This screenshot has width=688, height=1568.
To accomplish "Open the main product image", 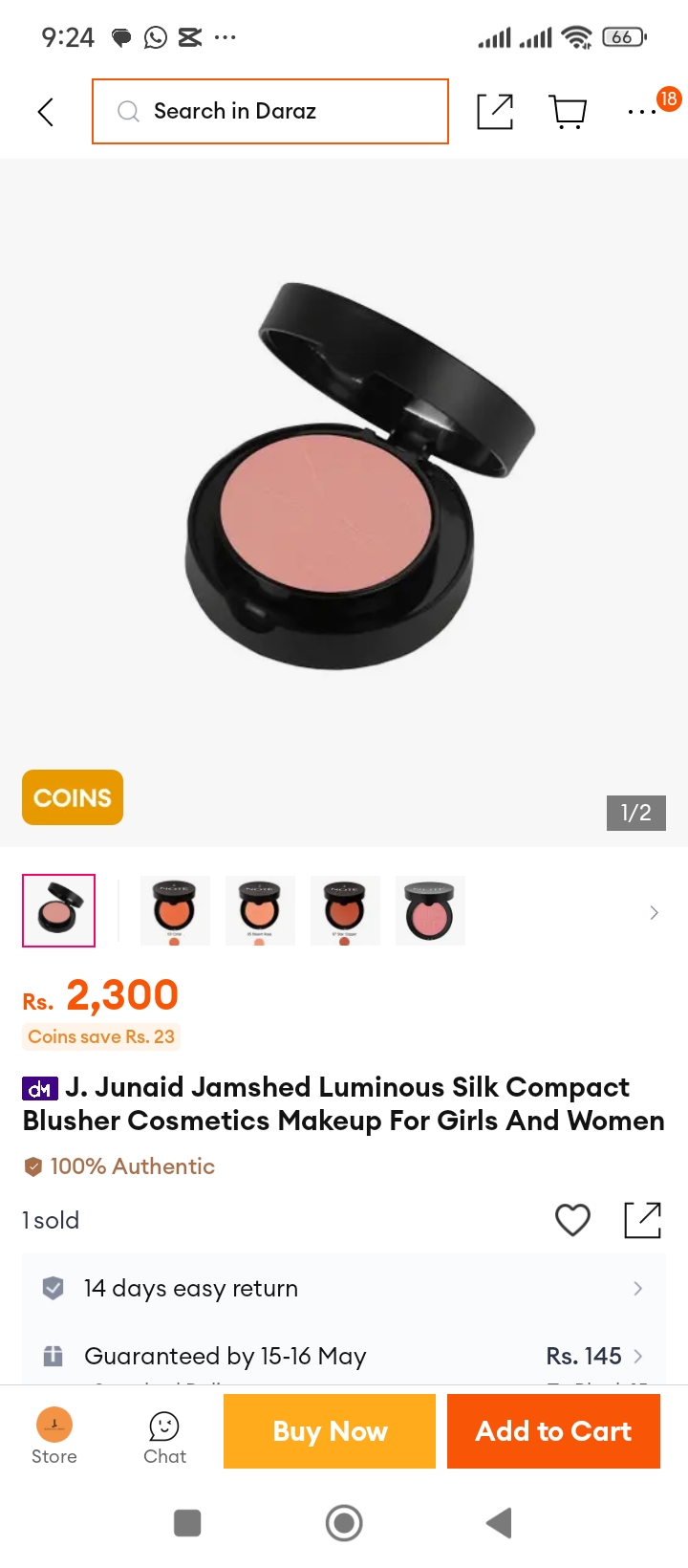I will 344,502.
